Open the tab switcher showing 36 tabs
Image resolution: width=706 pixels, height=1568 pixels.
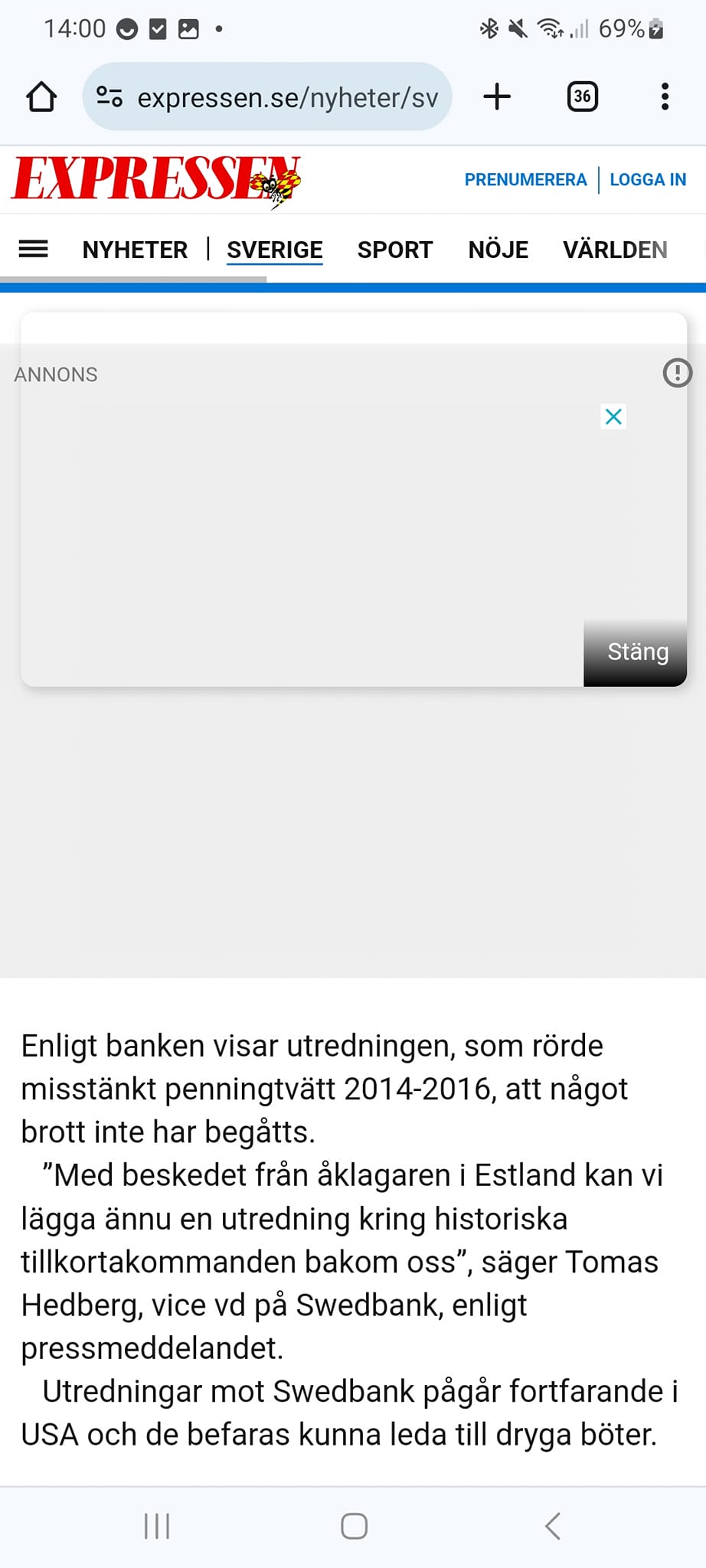pos(581,96)
